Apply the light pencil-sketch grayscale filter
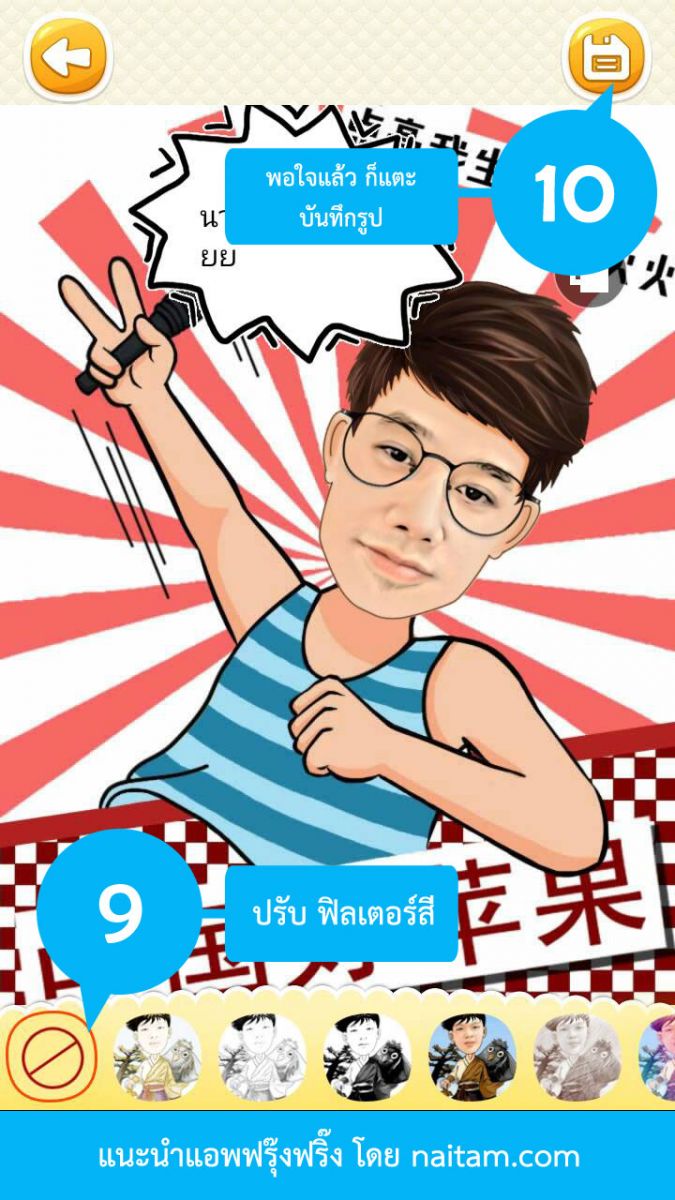675x1200 pixels. [x=262, y=1056]
